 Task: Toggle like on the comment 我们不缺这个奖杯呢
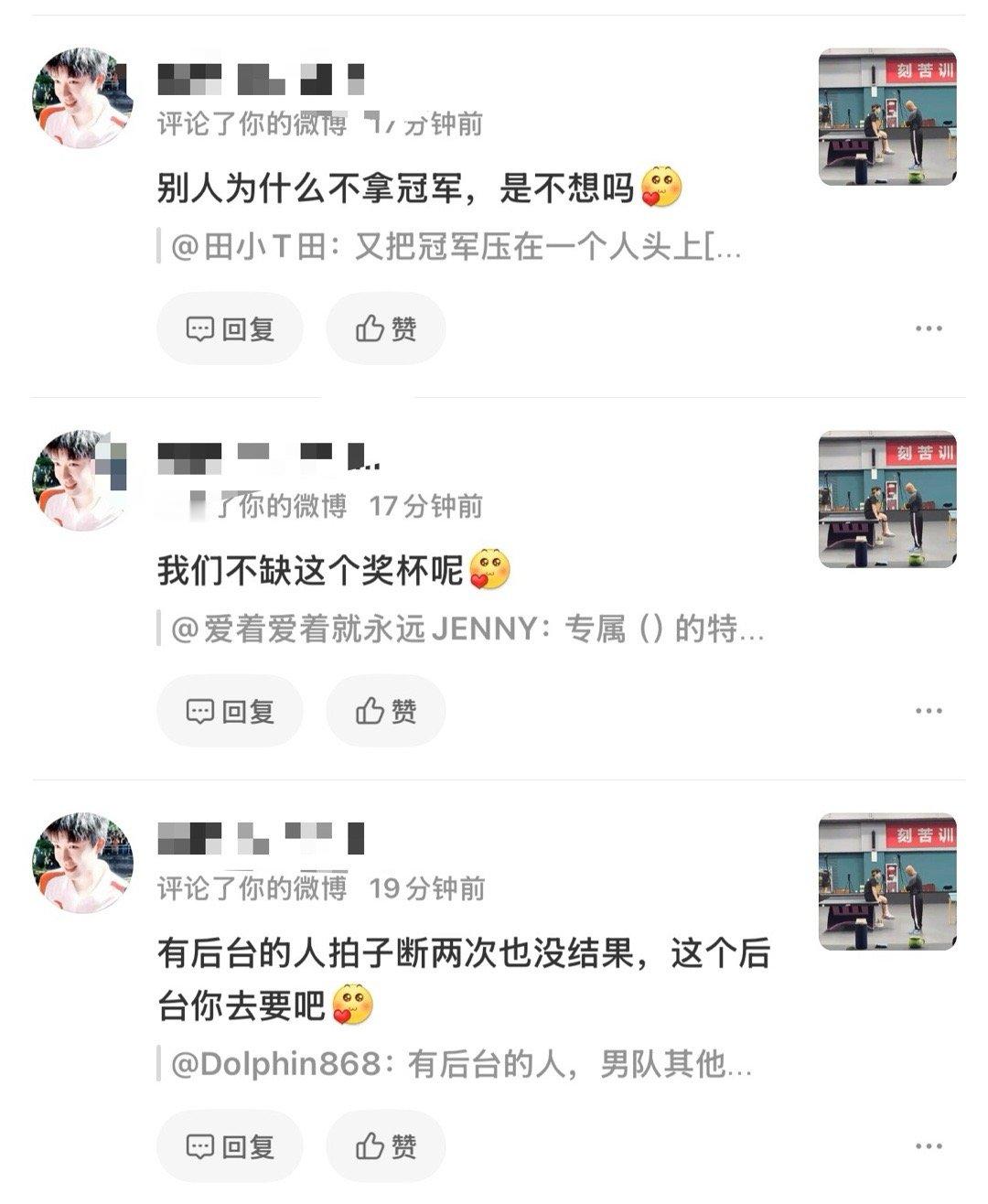(x=385, y=710)
